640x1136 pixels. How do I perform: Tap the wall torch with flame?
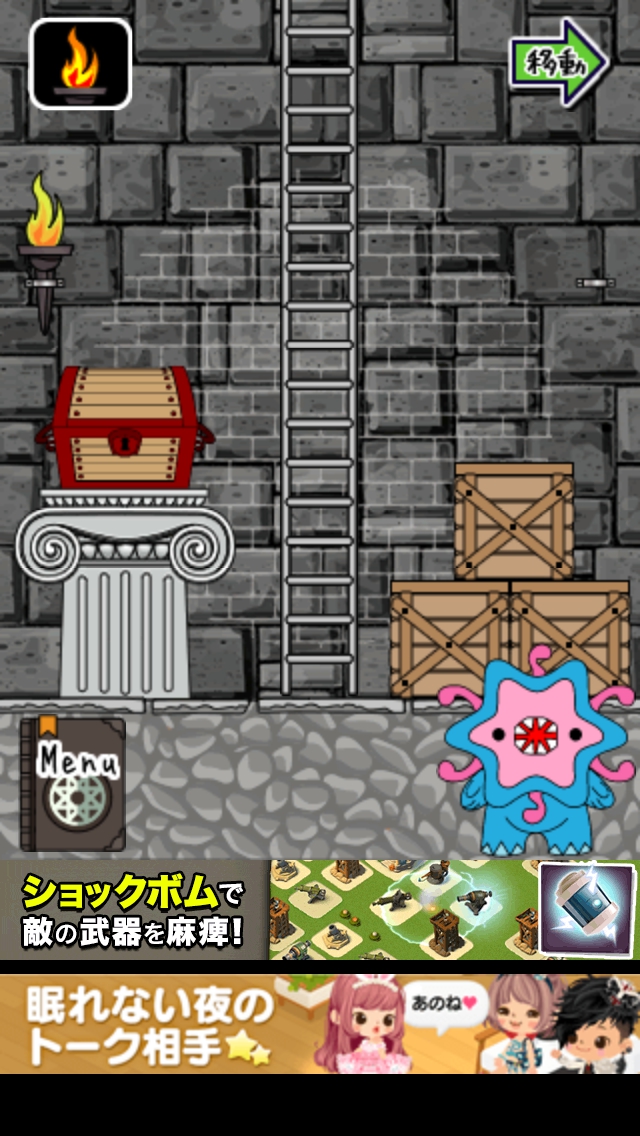pyautogui.click(x=44, y=250)
